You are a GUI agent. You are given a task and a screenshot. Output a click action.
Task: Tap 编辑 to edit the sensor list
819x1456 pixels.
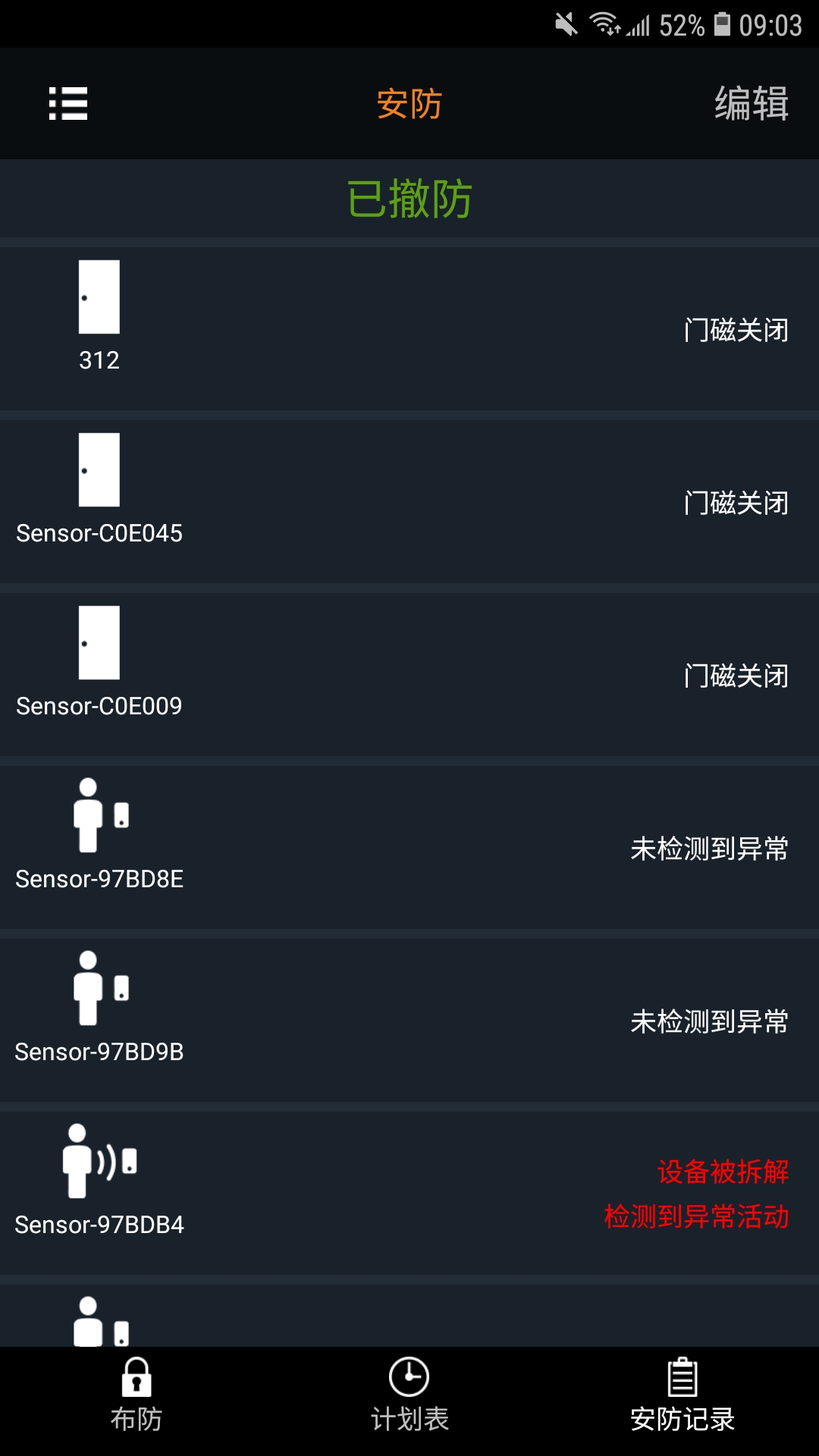point(751,103)
